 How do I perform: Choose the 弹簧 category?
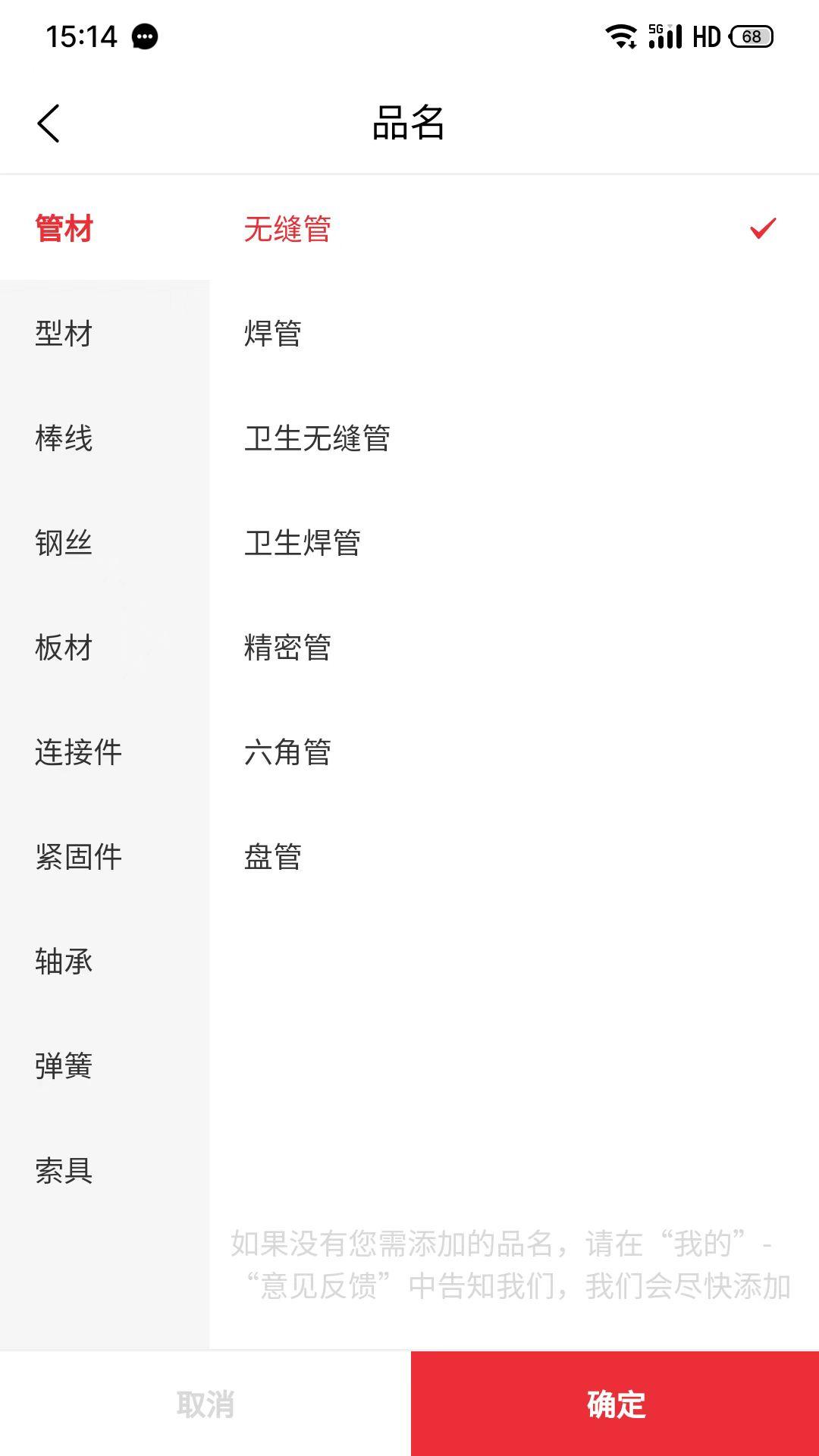(x=64, y=1066)
